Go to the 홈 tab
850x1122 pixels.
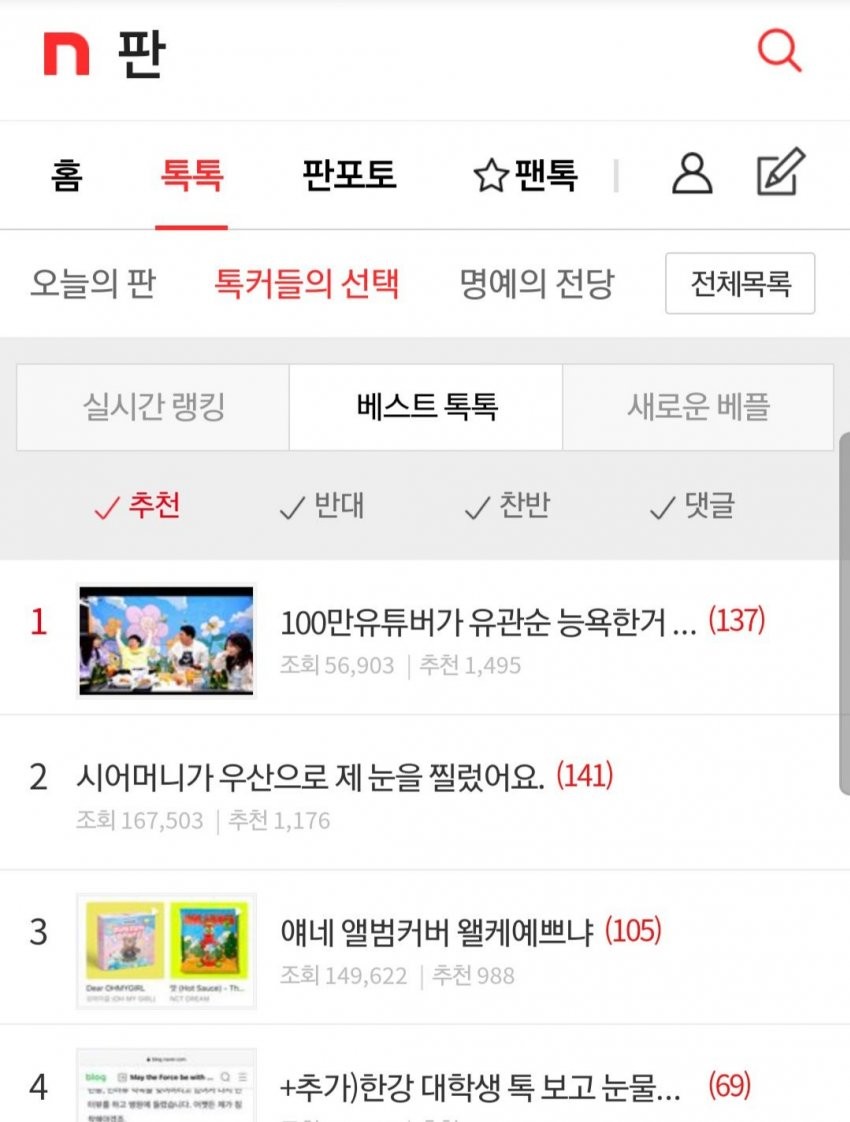pos(66,176)
